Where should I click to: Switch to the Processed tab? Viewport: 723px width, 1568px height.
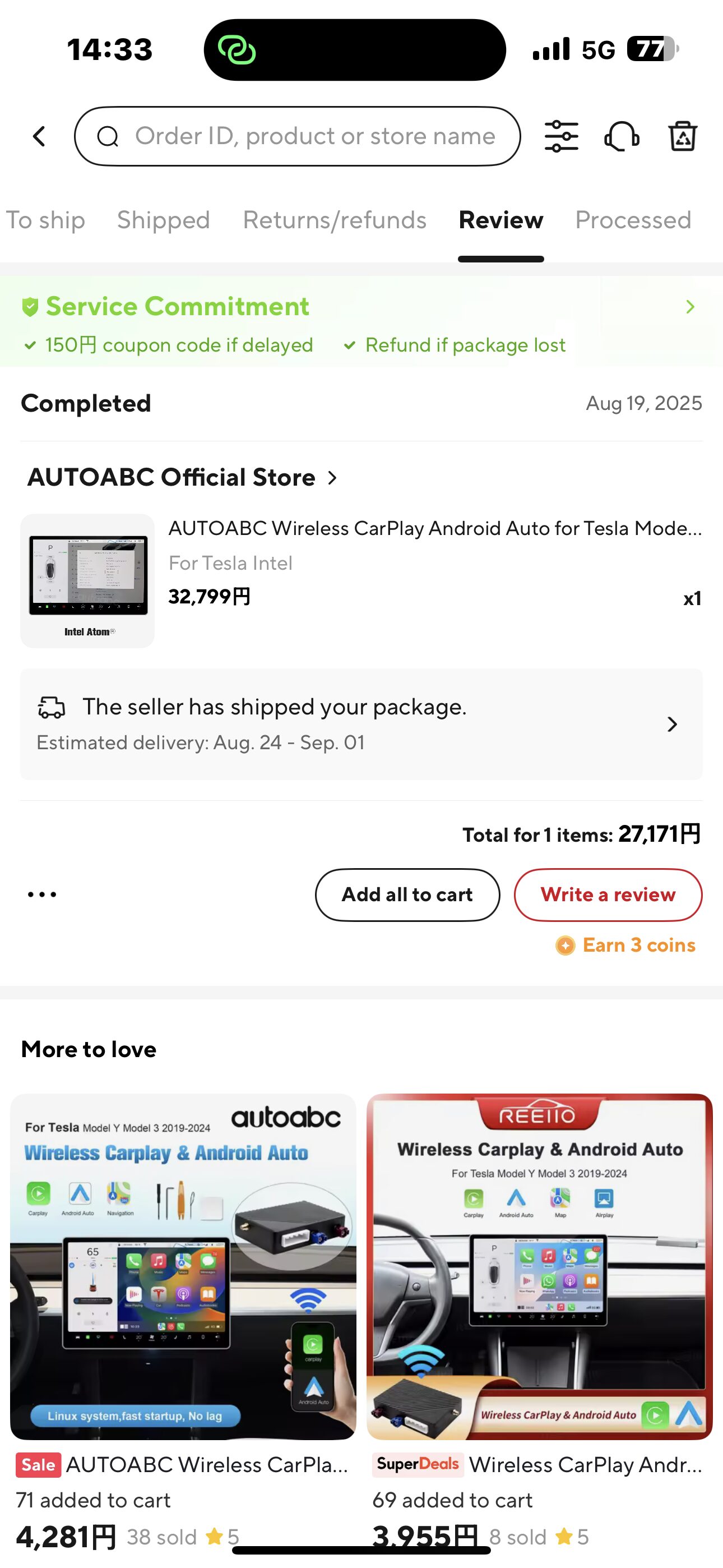pyautogui.click(x=633, y=220)
